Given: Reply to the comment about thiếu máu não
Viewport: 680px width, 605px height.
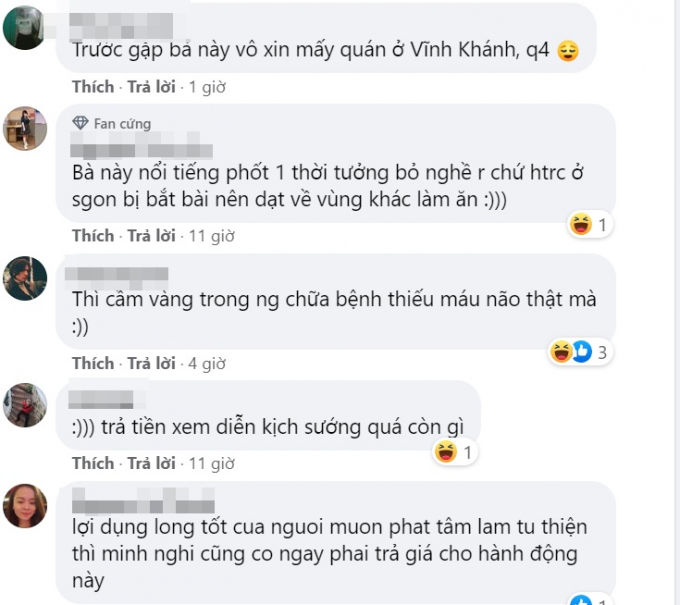Looking at the screenshot, I should click(x=149, y=363).
